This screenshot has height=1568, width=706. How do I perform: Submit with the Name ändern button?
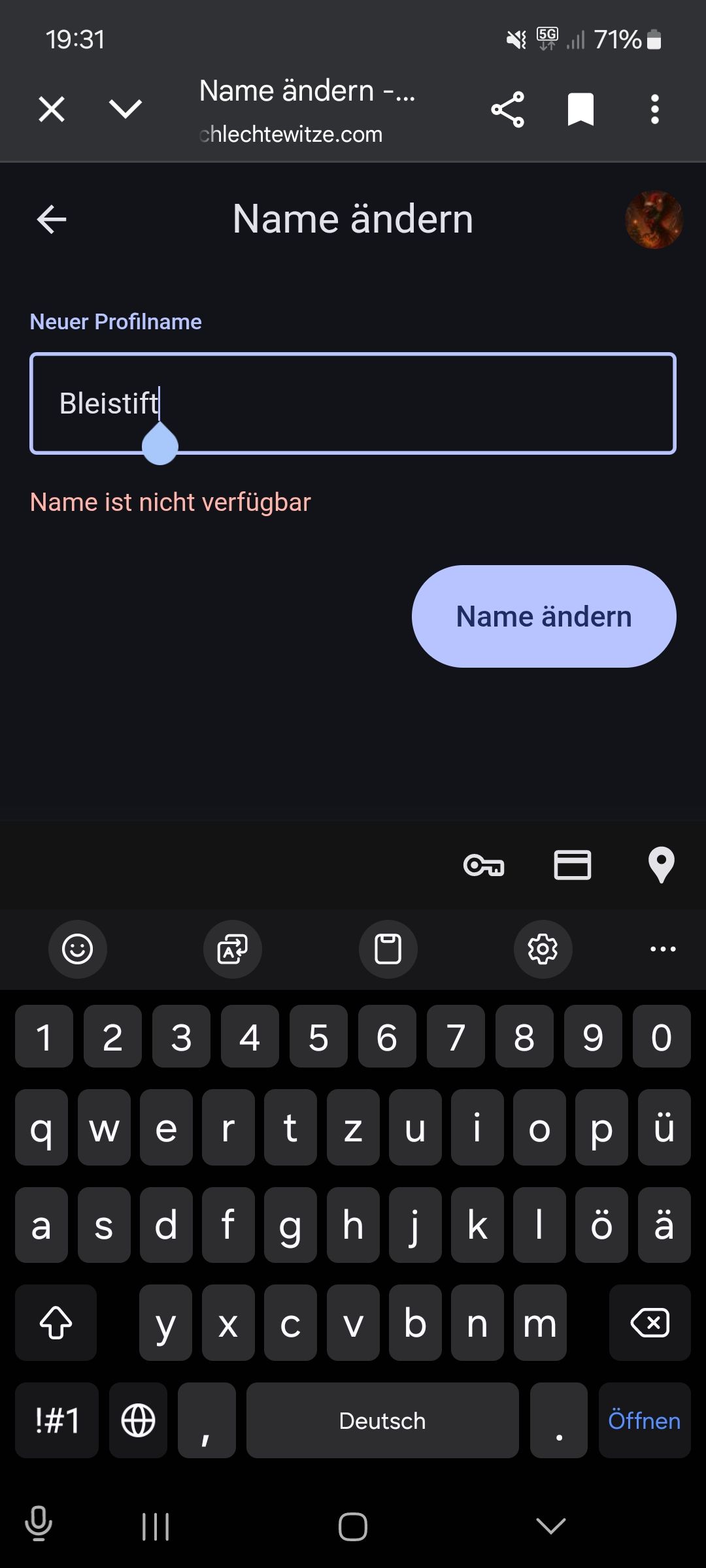click(544, 616)
